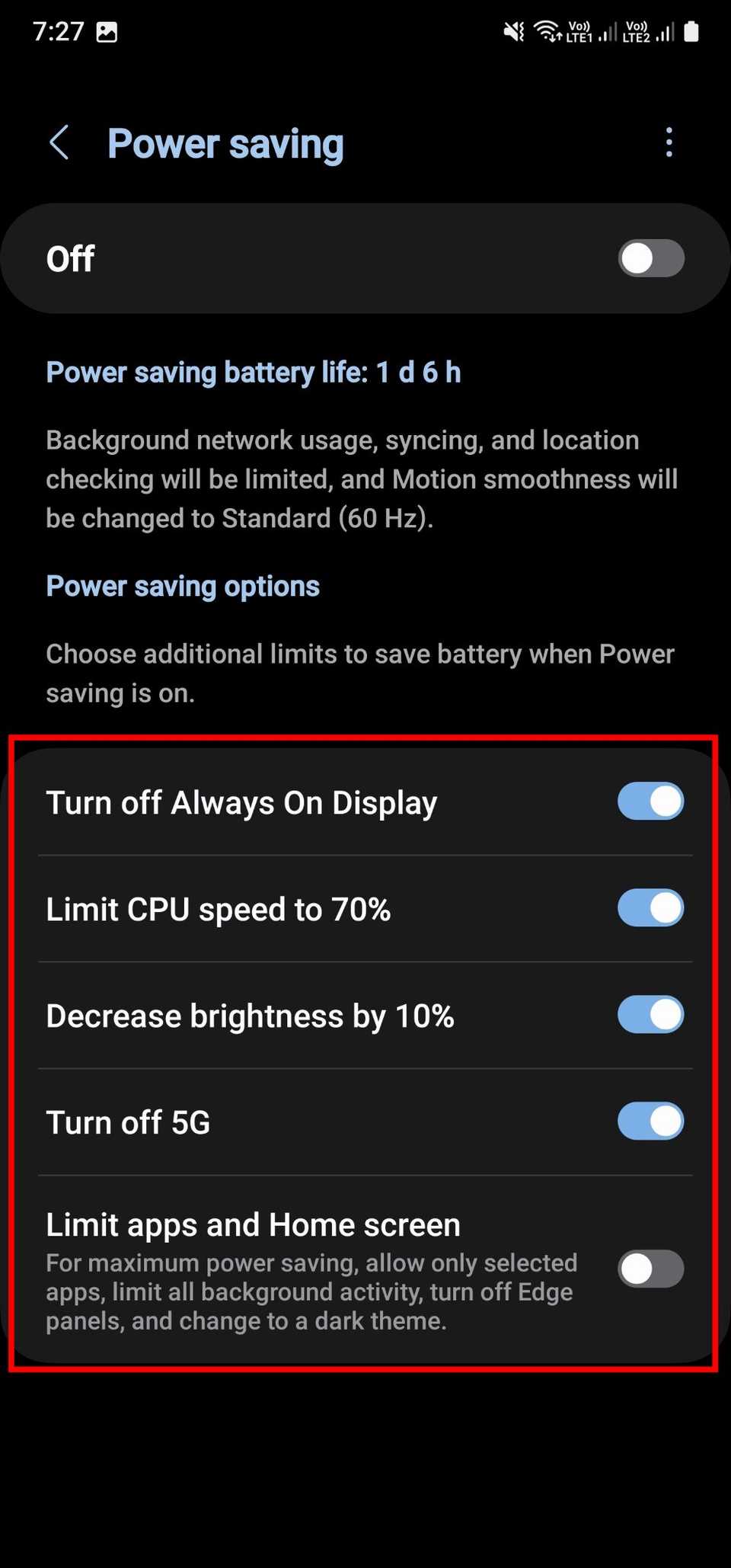Enable Limit apps and Home screen
This screenshot has height=1568, width=731.
pyautogui.click(x=651, y=1269)
